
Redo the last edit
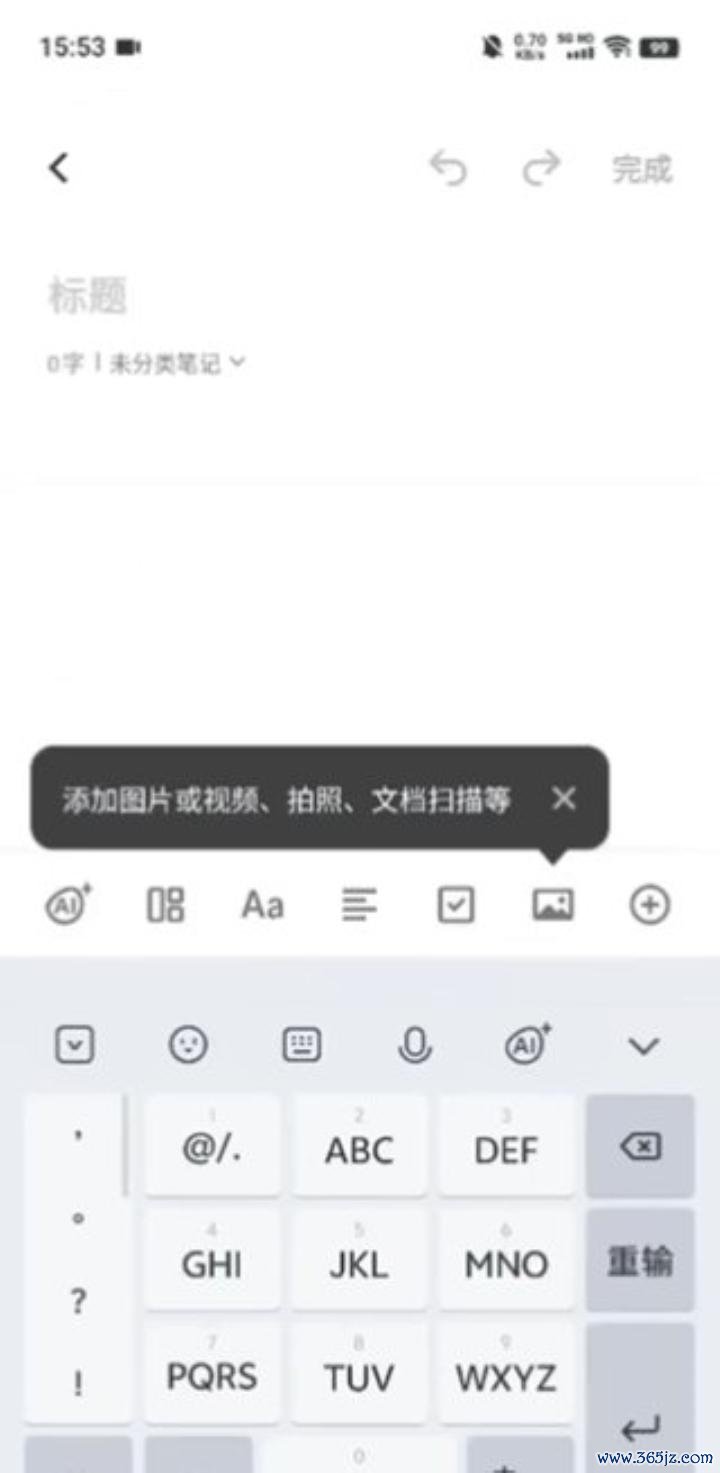click(541, 168)
